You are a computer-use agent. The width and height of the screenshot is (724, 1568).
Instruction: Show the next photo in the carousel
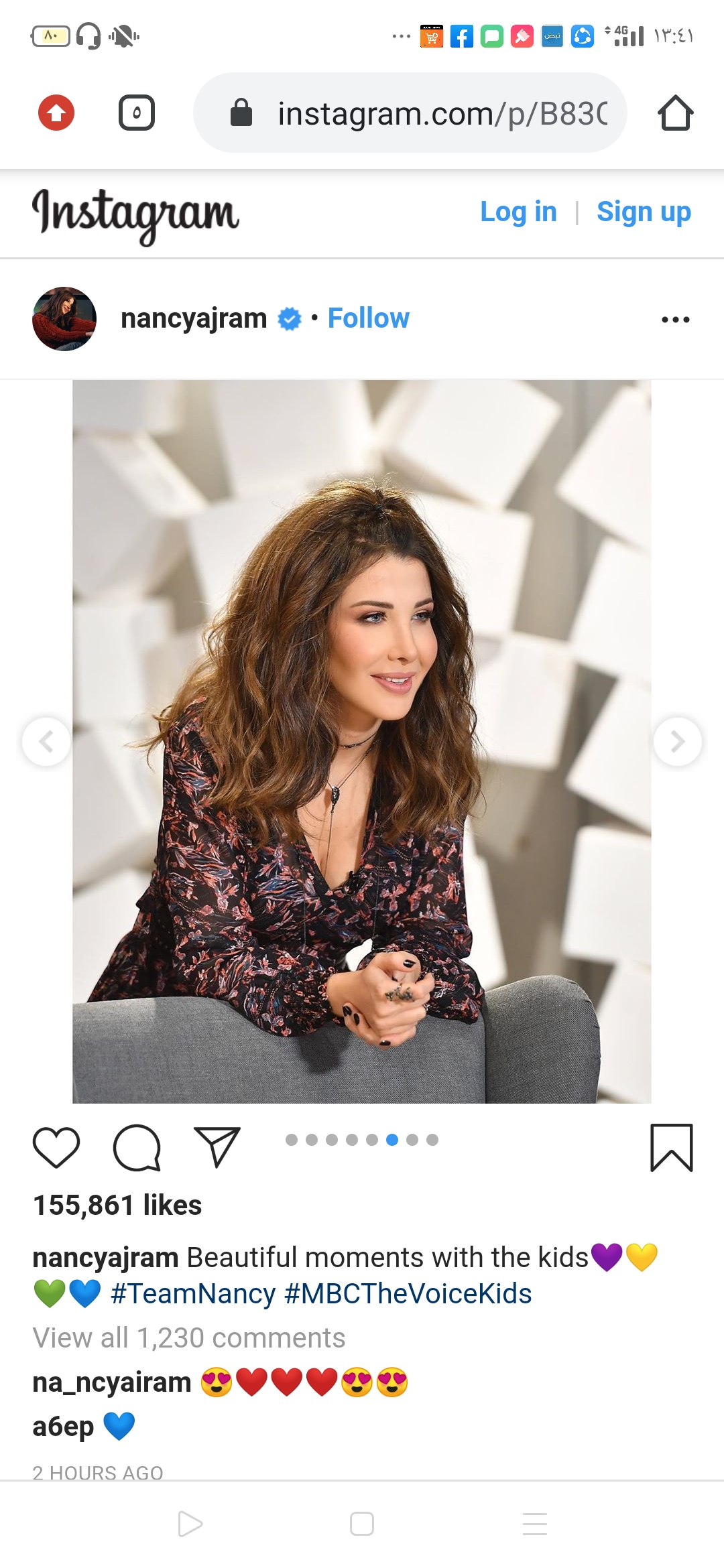point(677,742)
